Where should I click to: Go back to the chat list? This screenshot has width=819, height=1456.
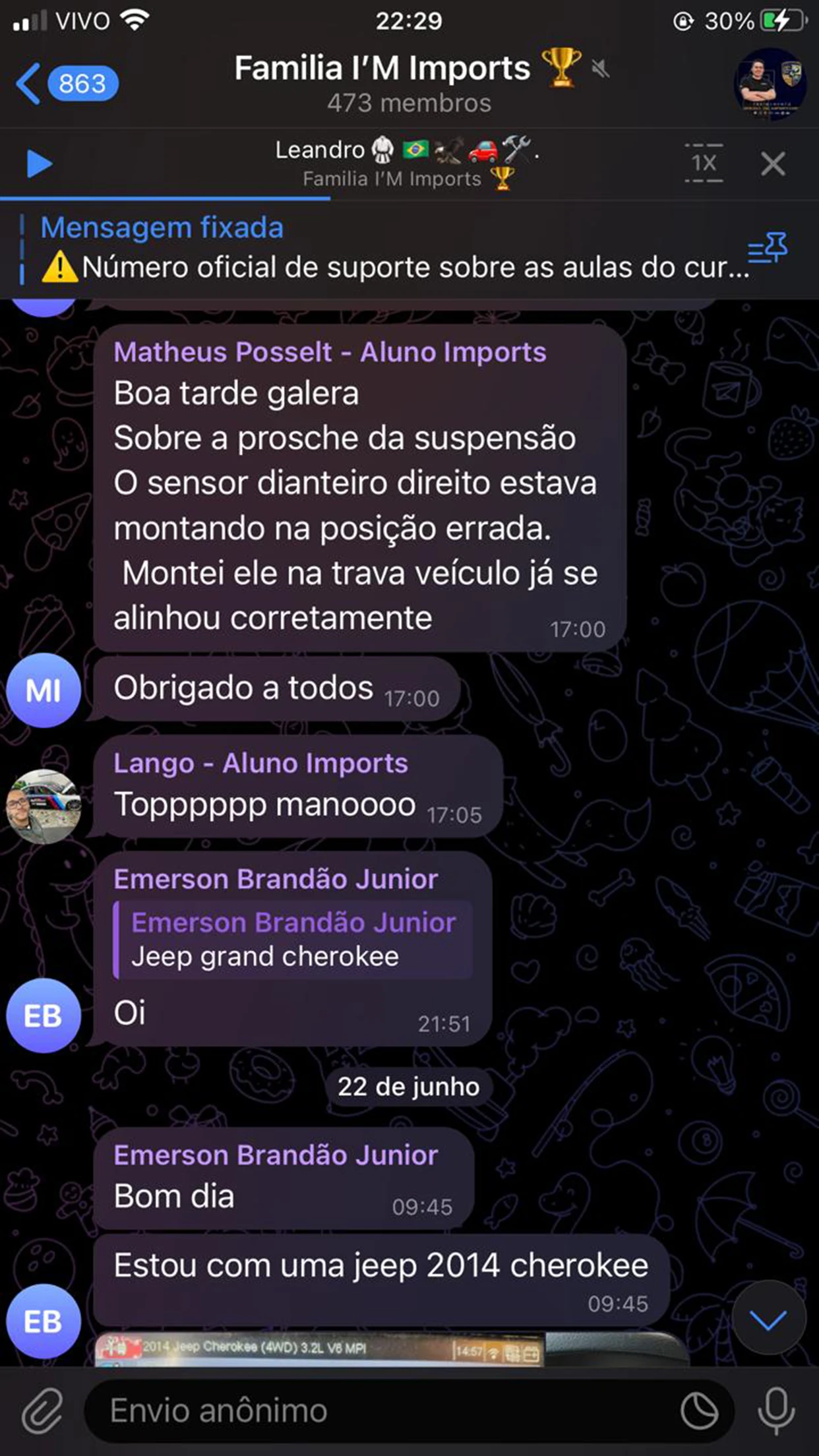66,84
